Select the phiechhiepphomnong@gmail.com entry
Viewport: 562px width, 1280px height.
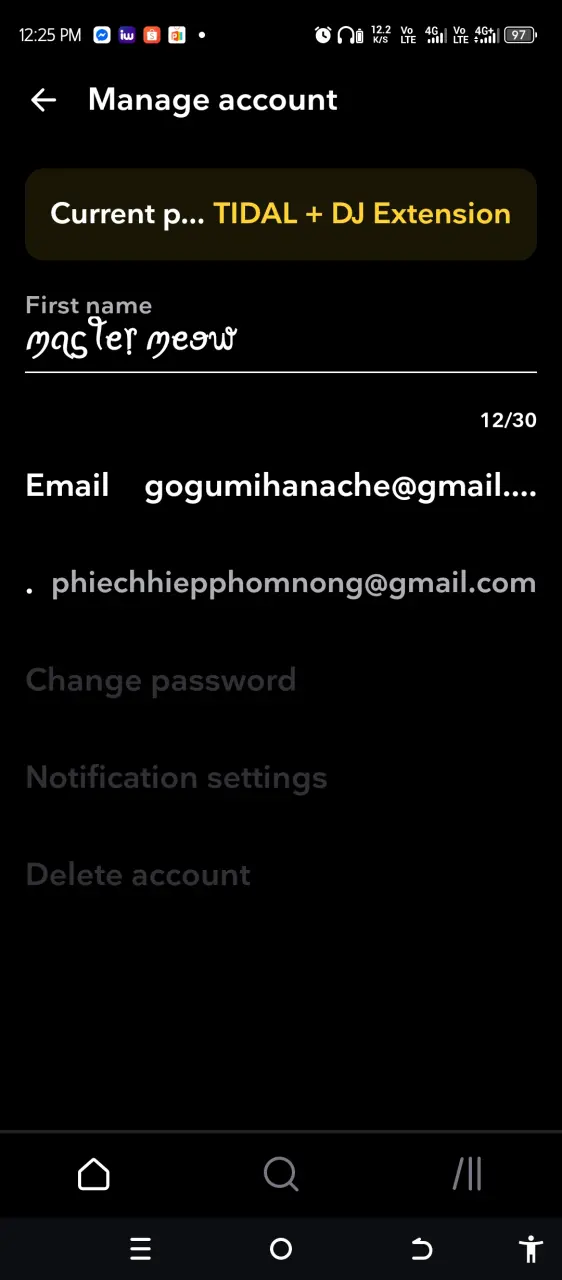pyautogui.click(x=281, y=583)
